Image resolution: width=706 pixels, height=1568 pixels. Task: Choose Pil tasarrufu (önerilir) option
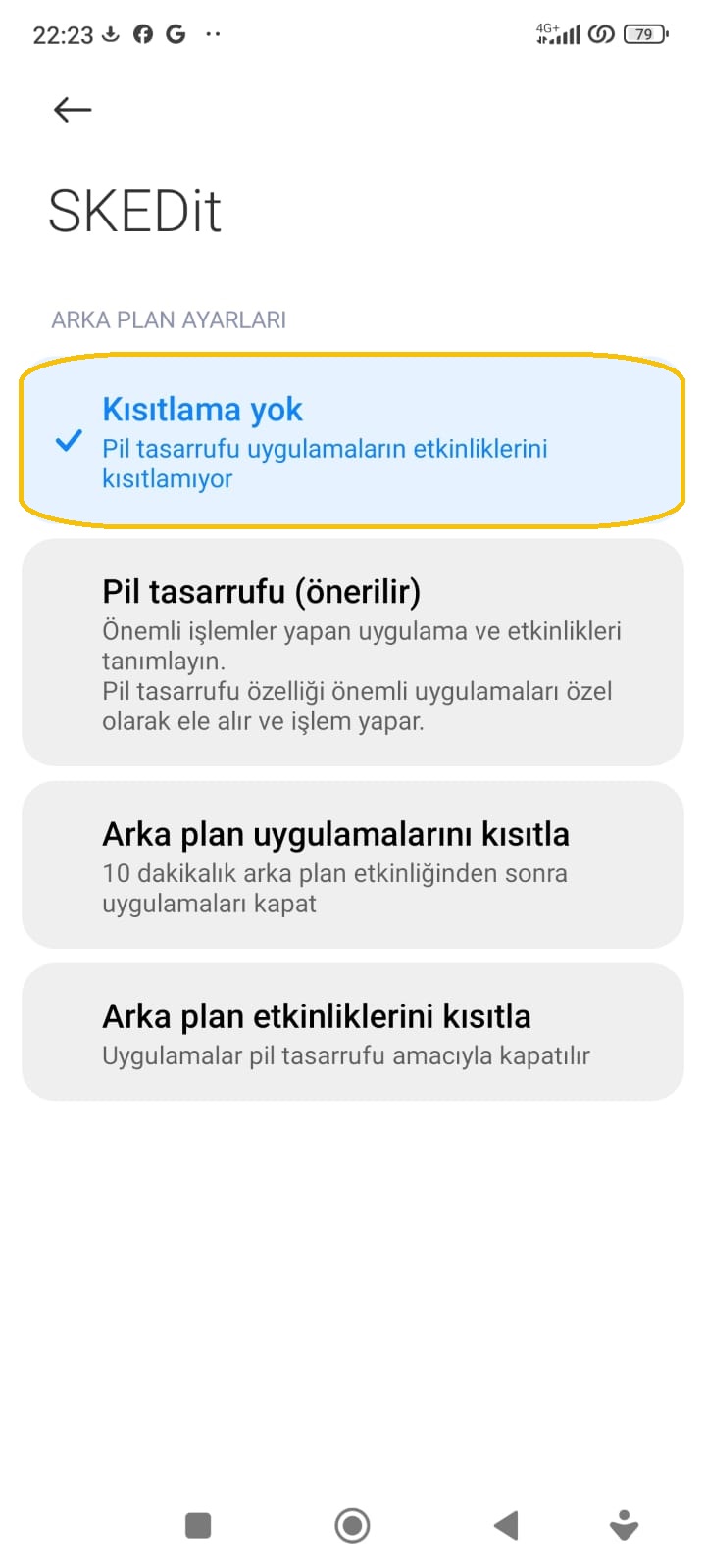(352, 653)
